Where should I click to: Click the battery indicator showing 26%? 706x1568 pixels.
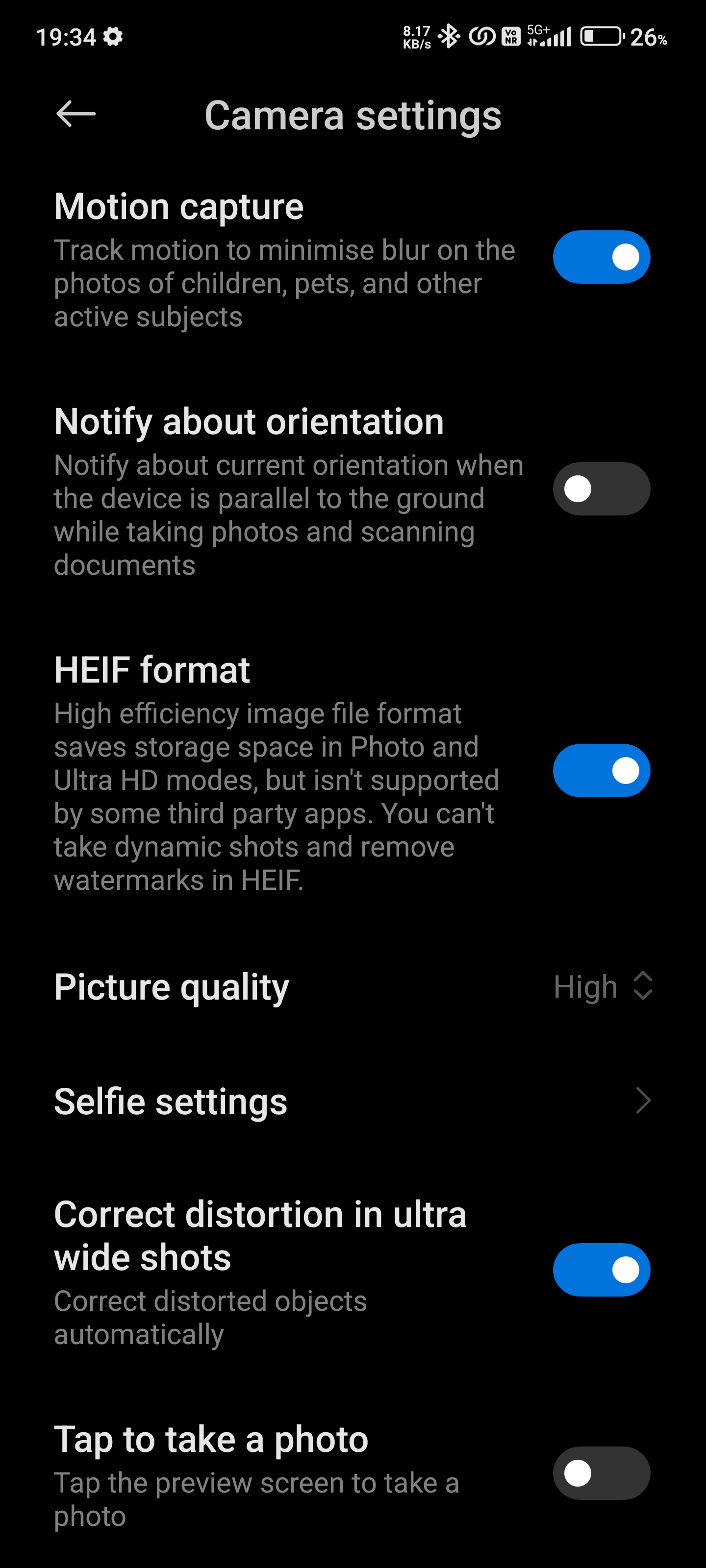603,37
